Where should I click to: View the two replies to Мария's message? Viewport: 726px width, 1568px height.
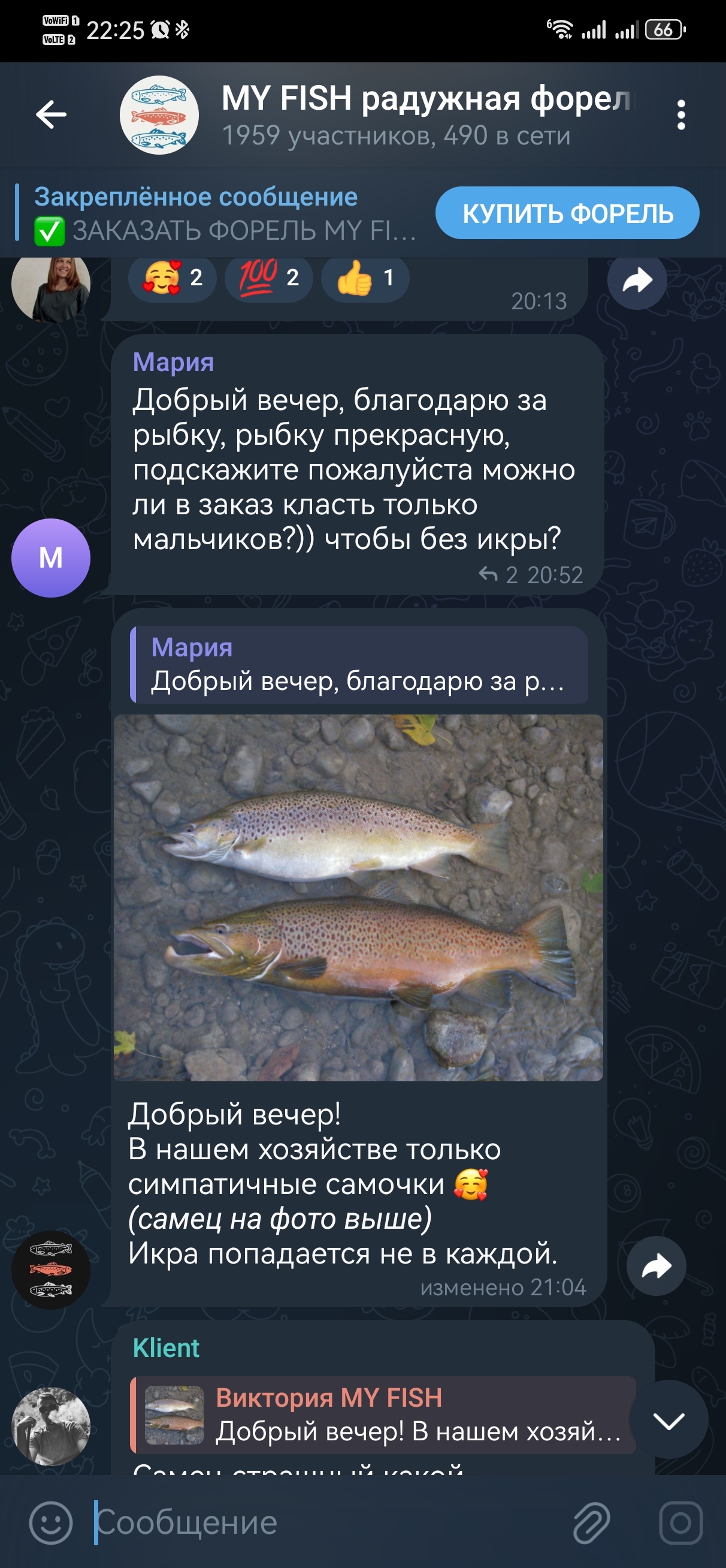[498, 574]
